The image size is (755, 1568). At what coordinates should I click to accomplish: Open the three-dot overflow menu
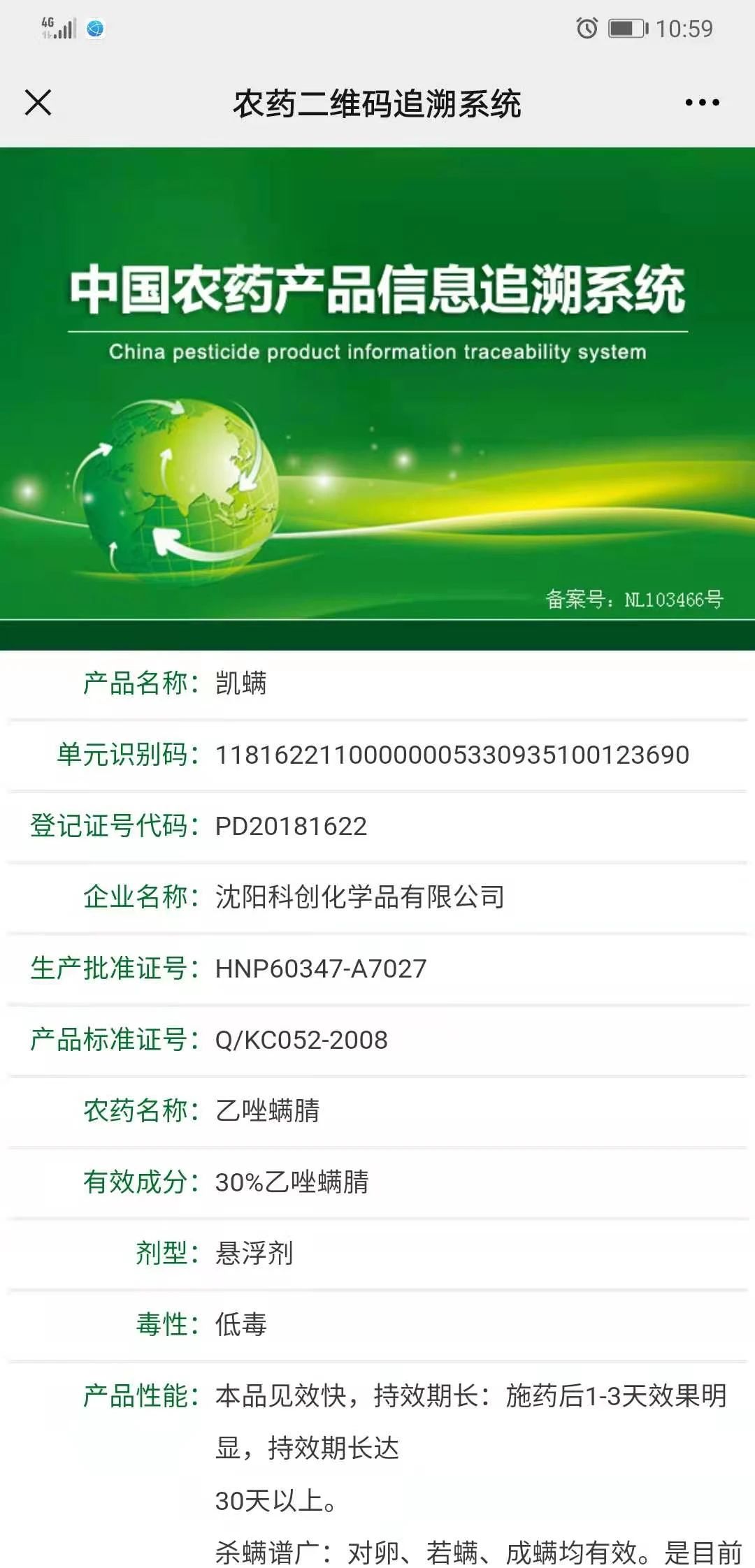click(702, 103)
